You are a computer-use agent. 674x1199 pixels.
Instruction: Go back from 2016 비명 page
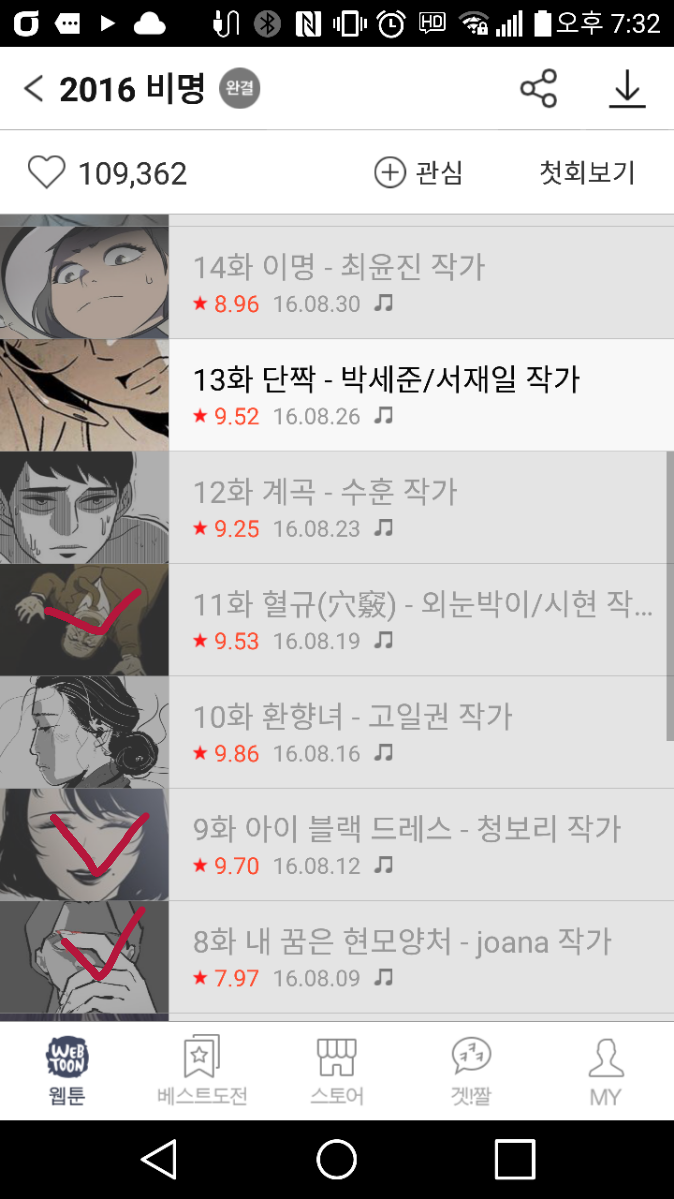coord(34,89)
